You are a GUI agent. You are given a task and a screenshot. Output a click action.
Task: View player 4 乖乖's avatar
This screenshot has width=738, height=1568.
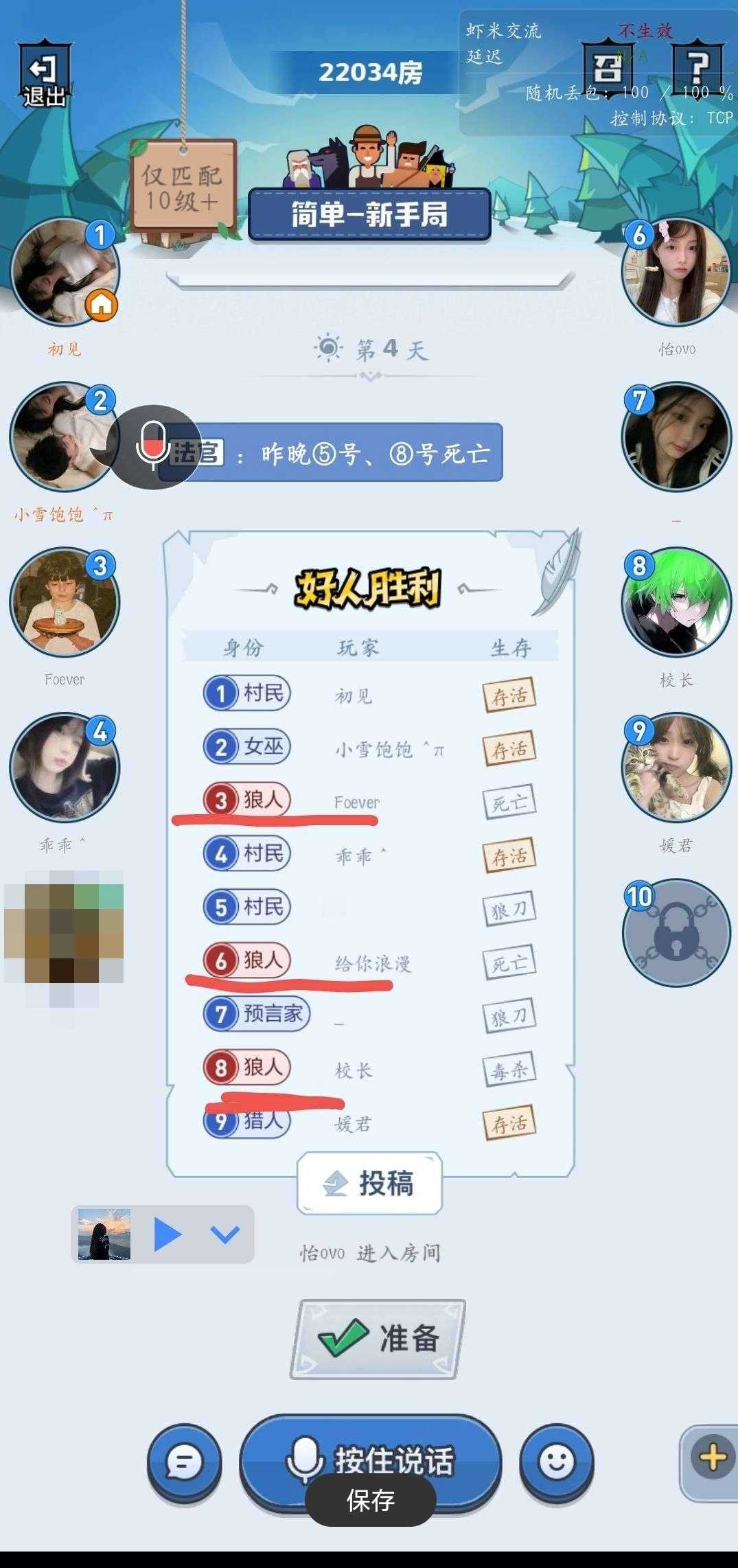pyautogui.click(x=64, y=768)
